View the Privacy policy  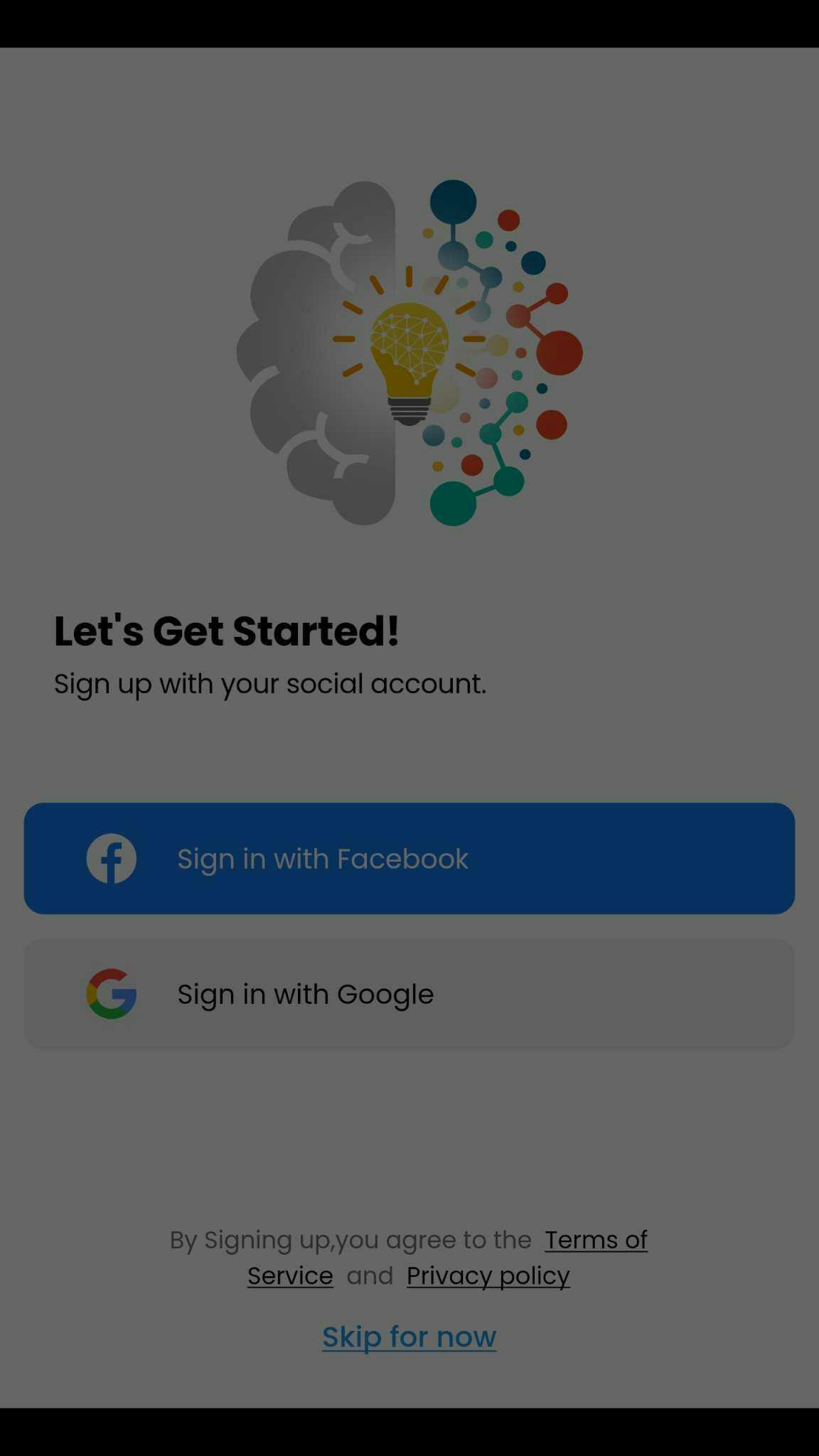pyautogui.click(x=488, y=1276)
